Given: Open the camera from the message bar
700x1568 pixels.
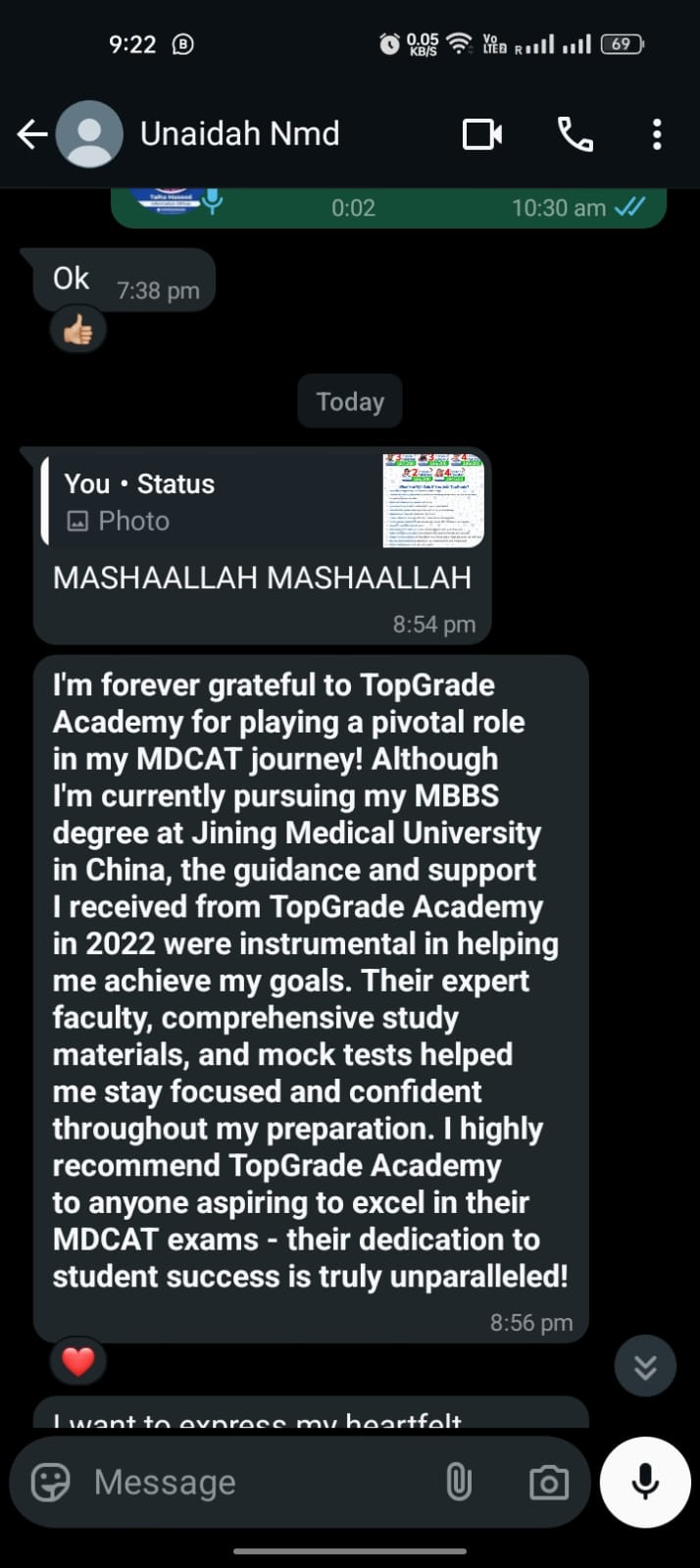Looking at the screenshot, I should [548, 1482].
